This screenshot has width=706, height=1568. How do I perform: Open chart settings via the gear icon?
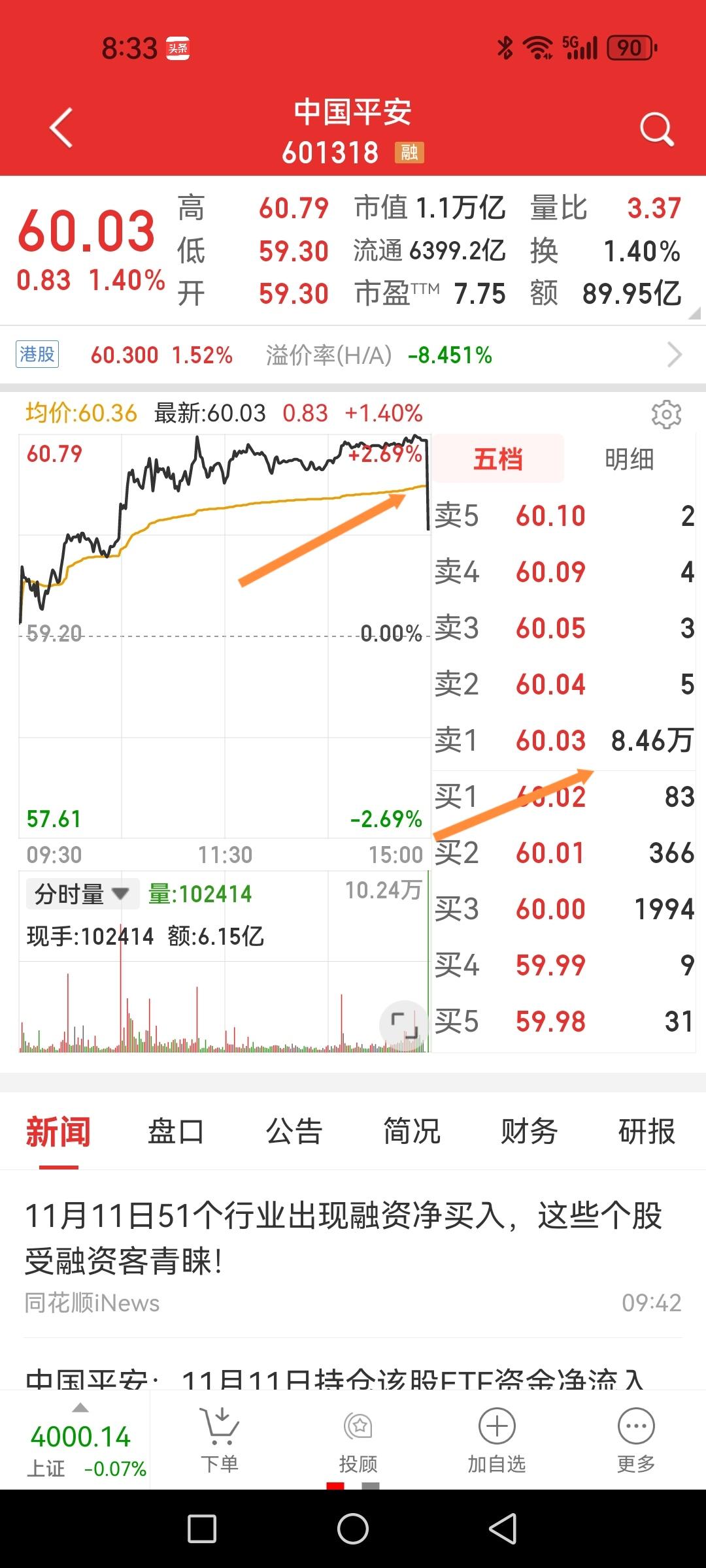click(665, 414)
